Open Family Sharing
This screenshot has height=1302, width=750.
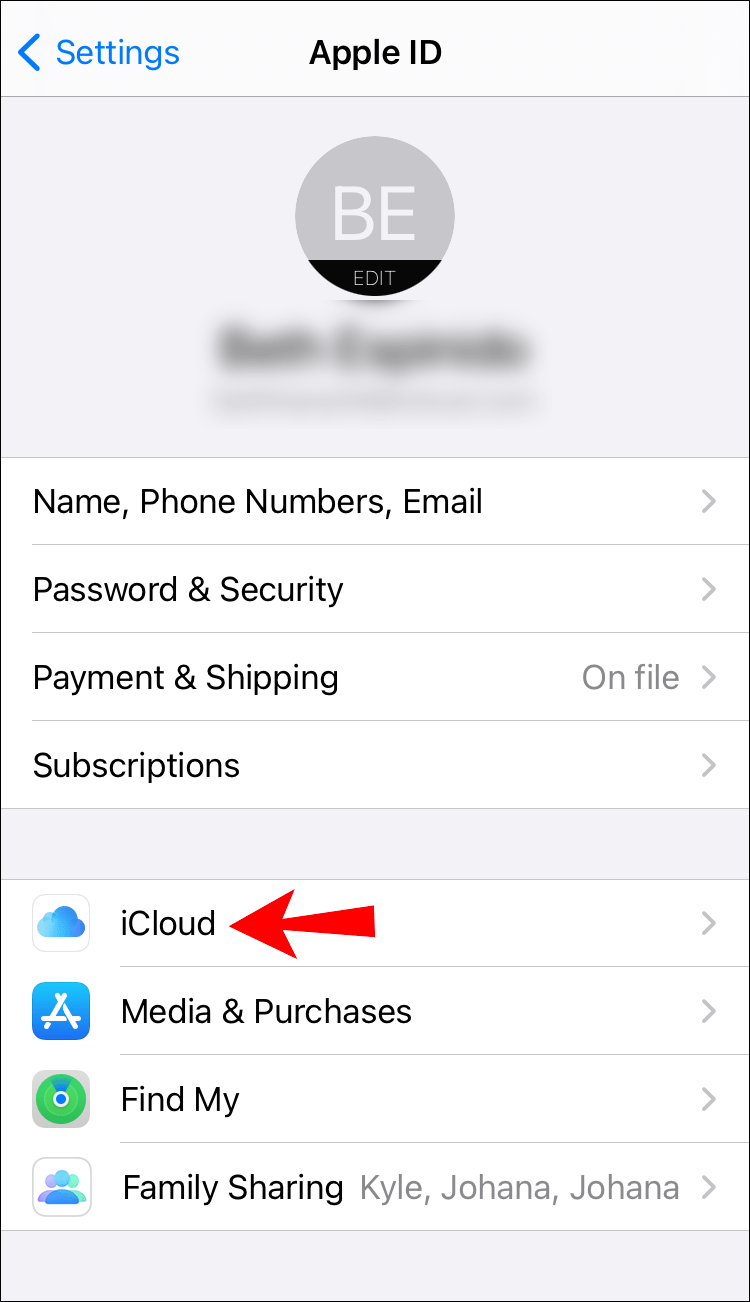point(375,1187)
